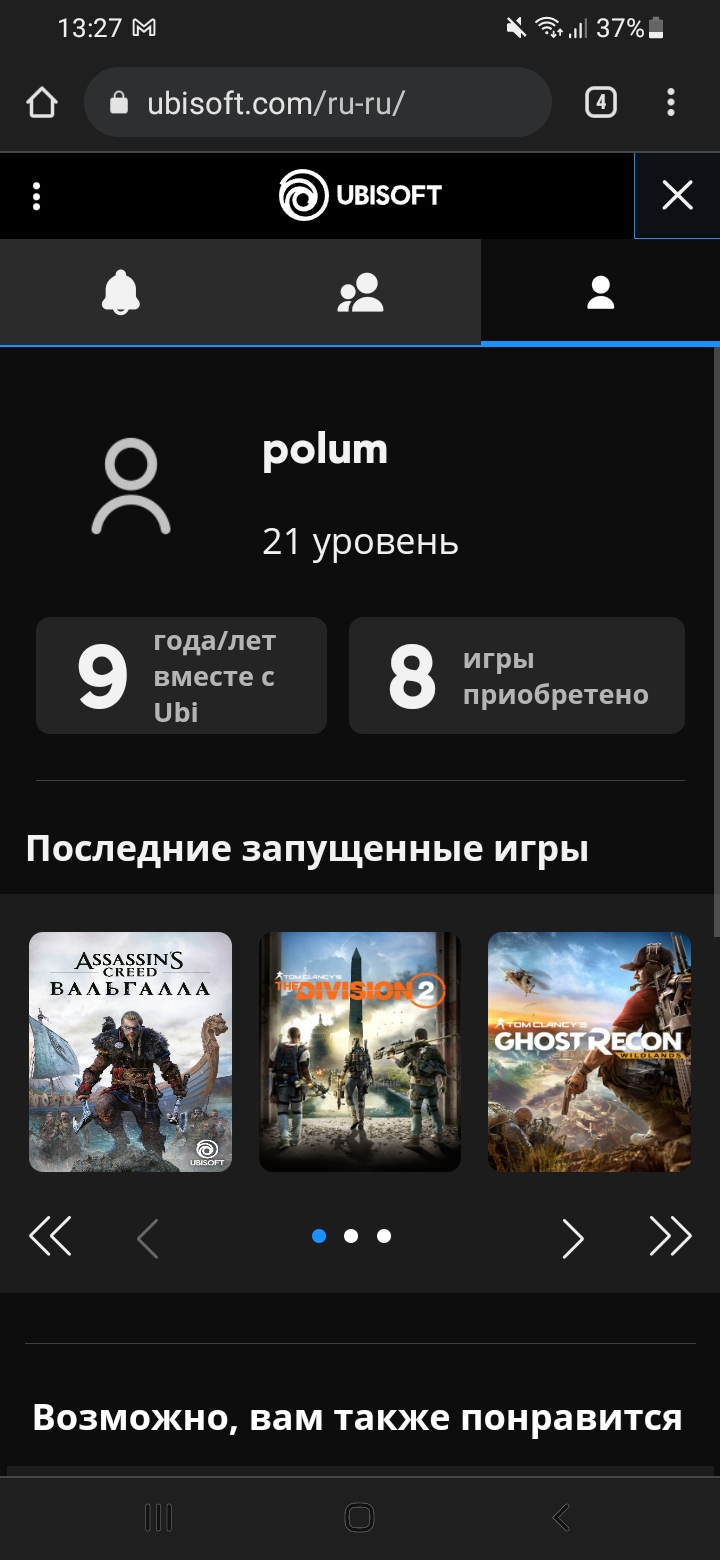Open The Division 2 game card
Viewport: 720px width, 1560px height.
[x=360, y=1052]
